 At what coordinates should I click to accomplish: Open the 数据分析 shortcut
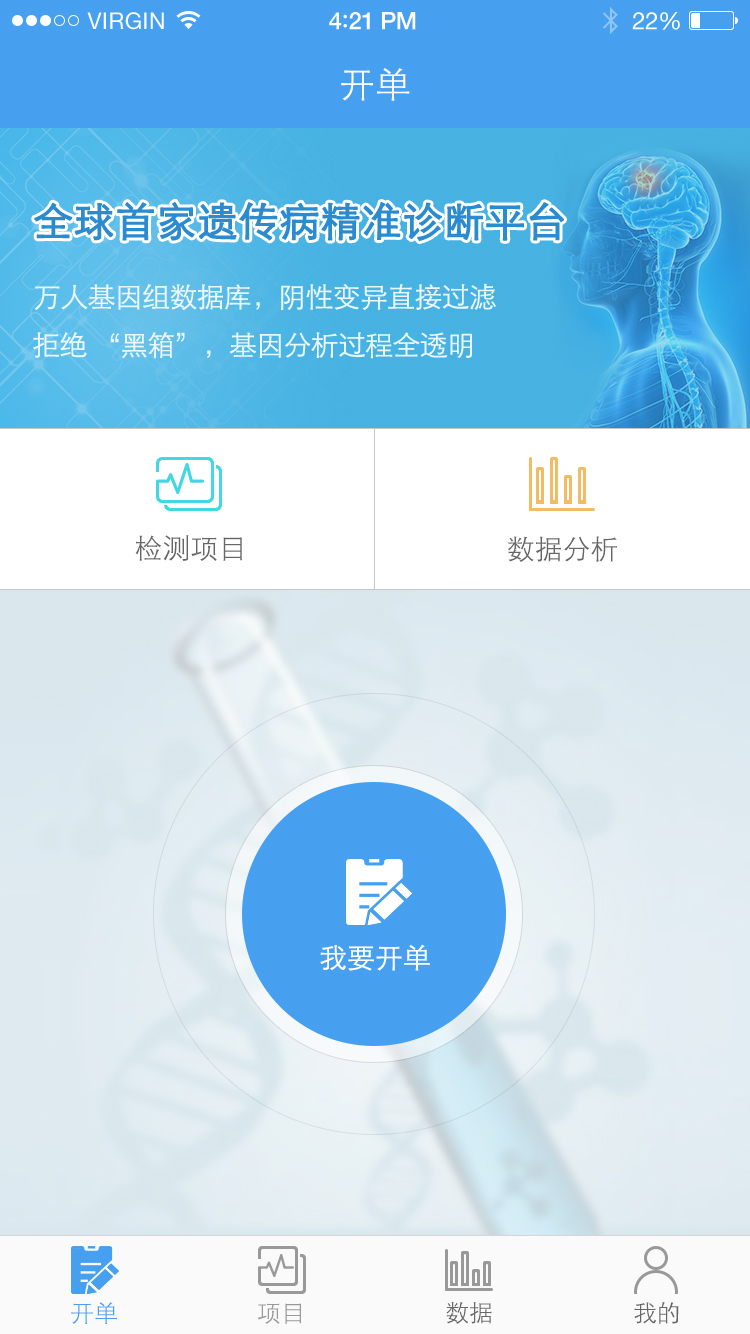(x=562, y=510)
